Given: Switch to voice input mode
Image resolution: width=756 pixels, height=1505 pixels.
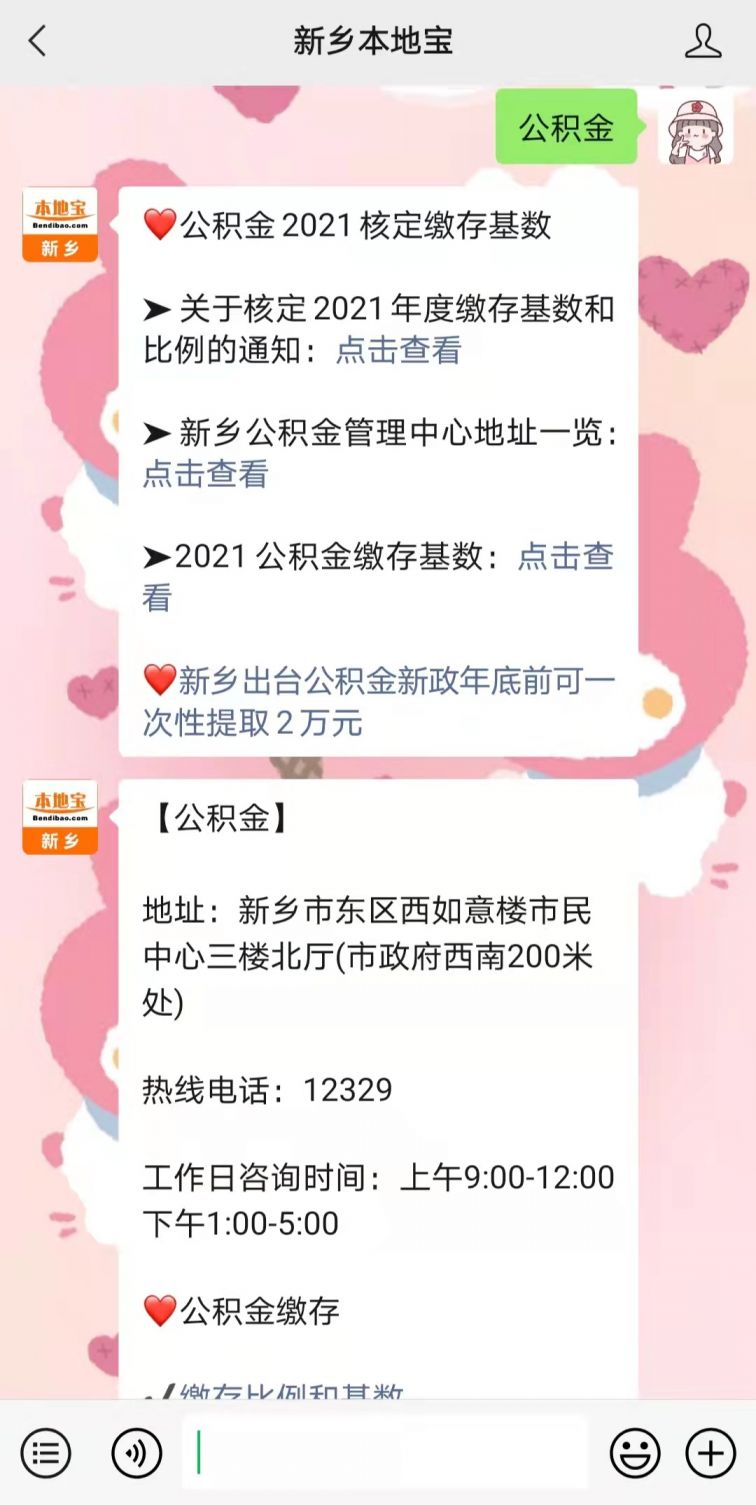Looking at the screenshot, I should 137,1453.
